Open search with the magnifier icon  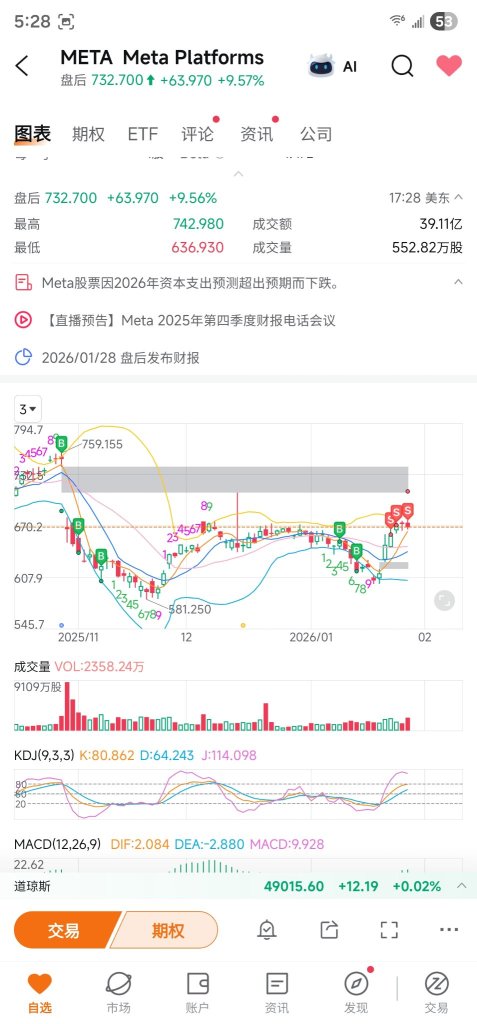tap(402, 66)
